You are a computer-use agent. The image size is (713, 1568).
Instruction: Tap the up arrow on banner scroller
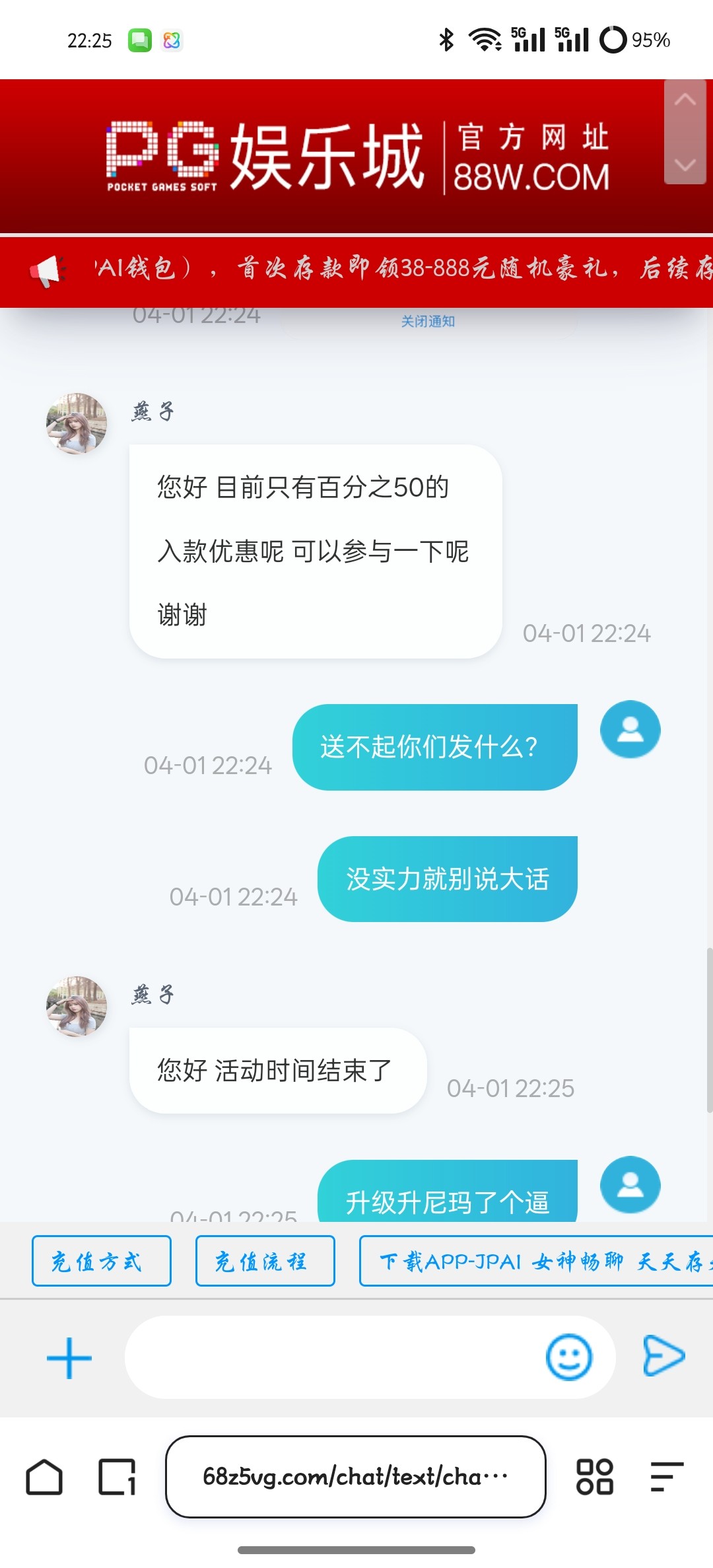685,100
